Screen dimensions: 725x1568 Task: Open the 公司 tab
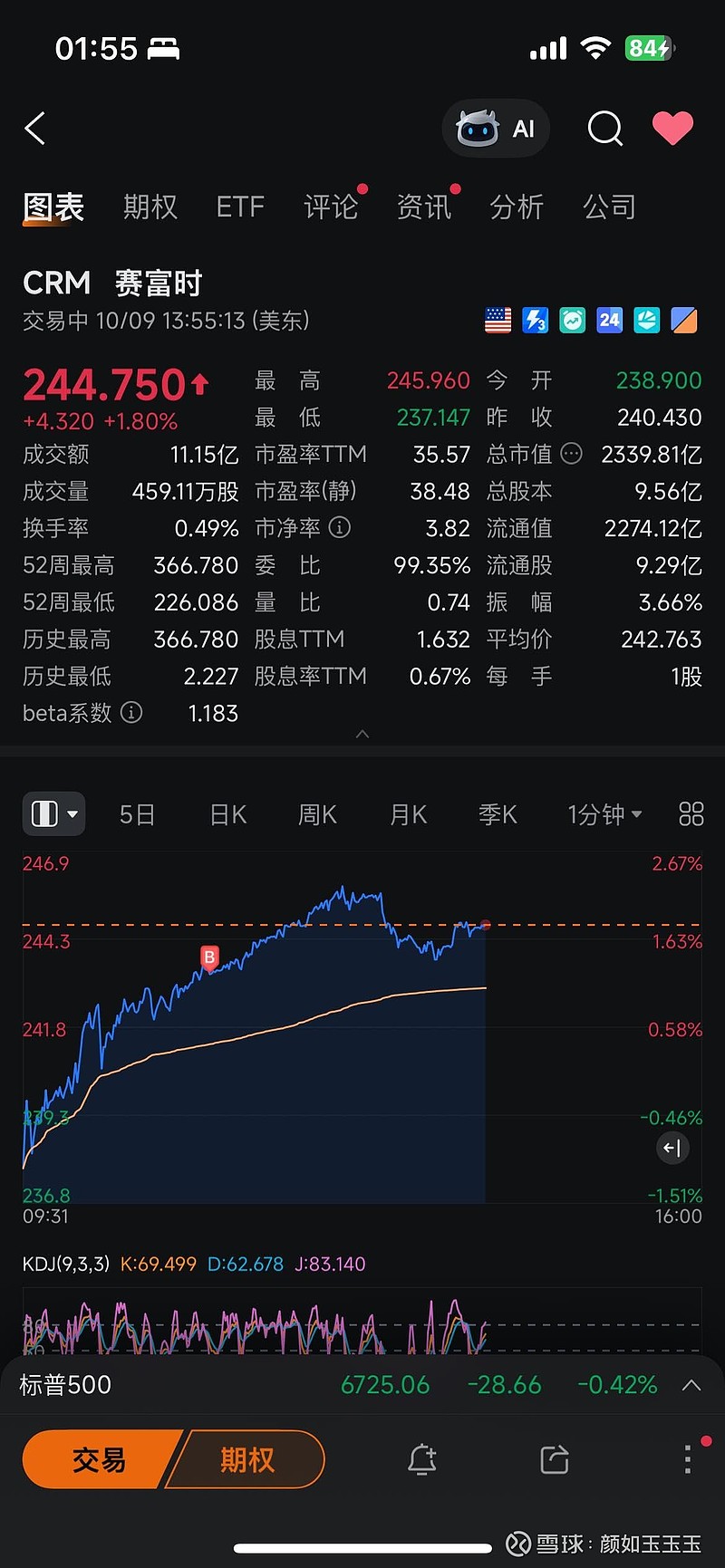(x=609, y=207)
